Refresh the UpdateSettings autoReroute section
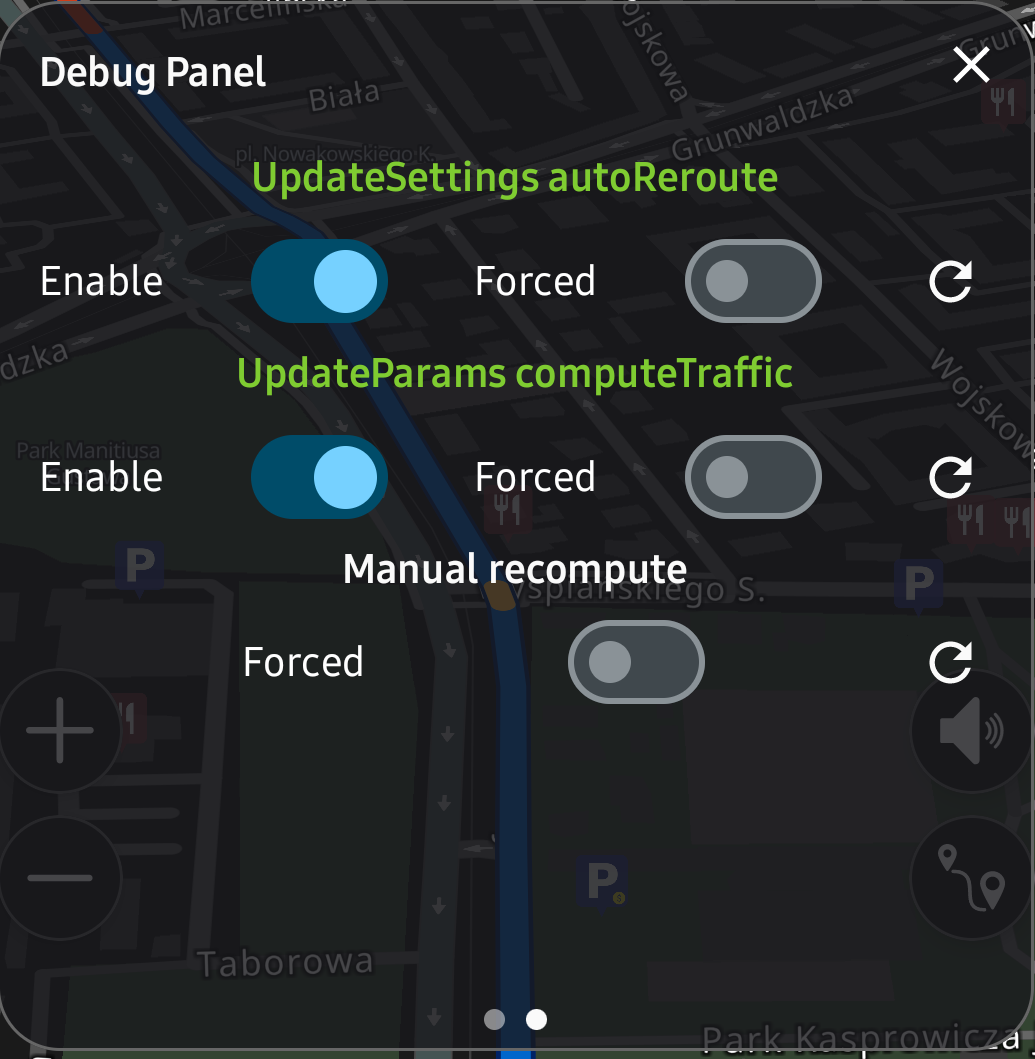This screenshot has height=1059, width=1035. click(950, 281)
